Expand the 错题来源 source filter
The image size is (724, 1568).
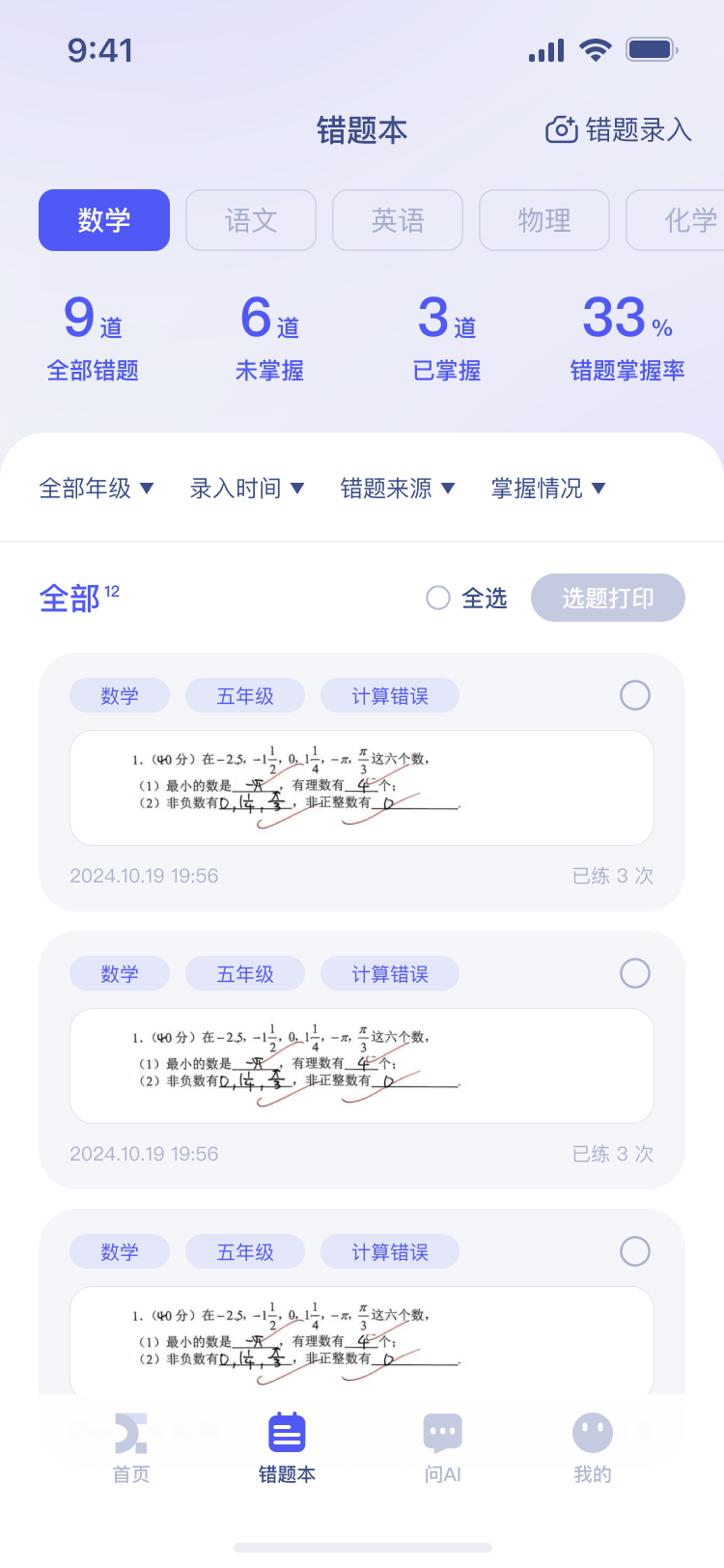(399, 489)
